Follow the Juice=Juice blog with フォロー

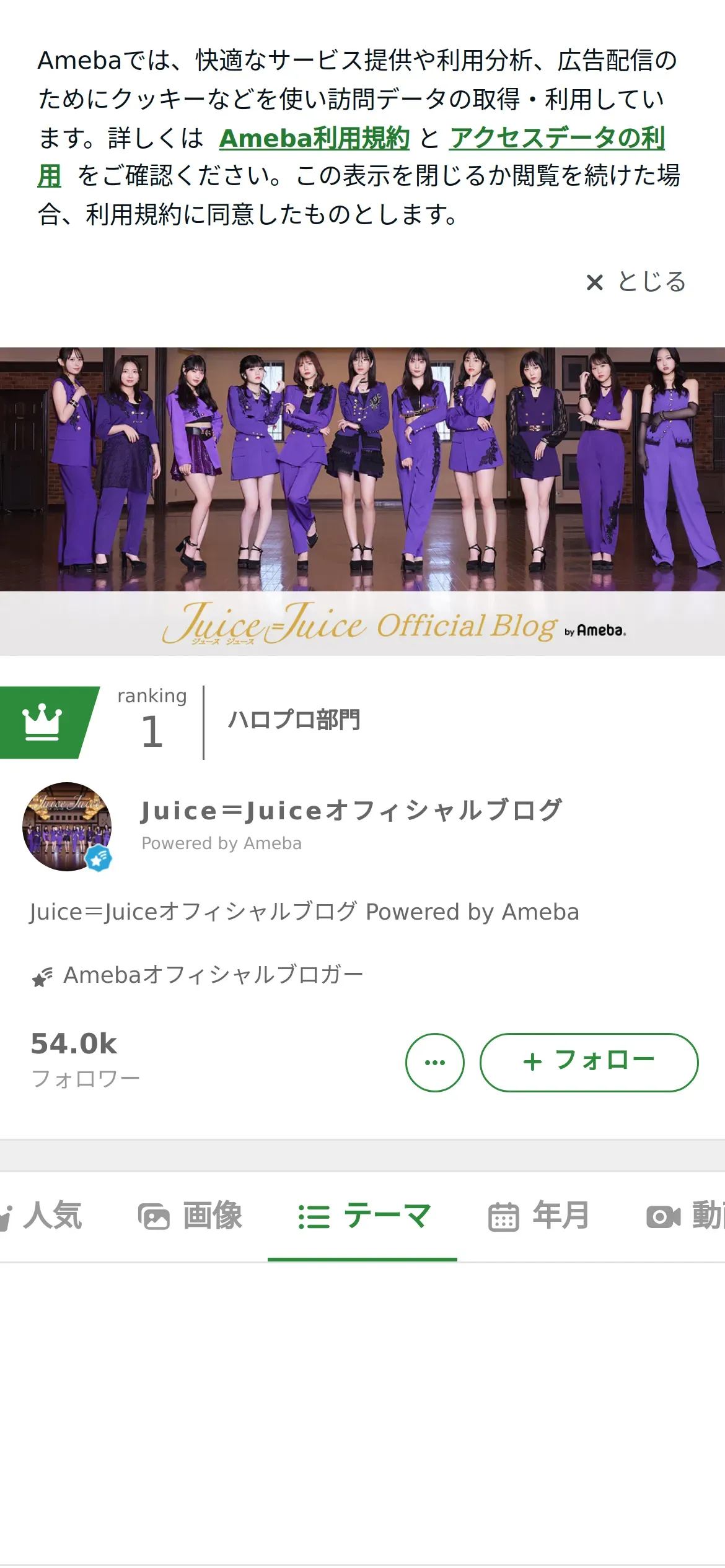(x=589, y=1062)
